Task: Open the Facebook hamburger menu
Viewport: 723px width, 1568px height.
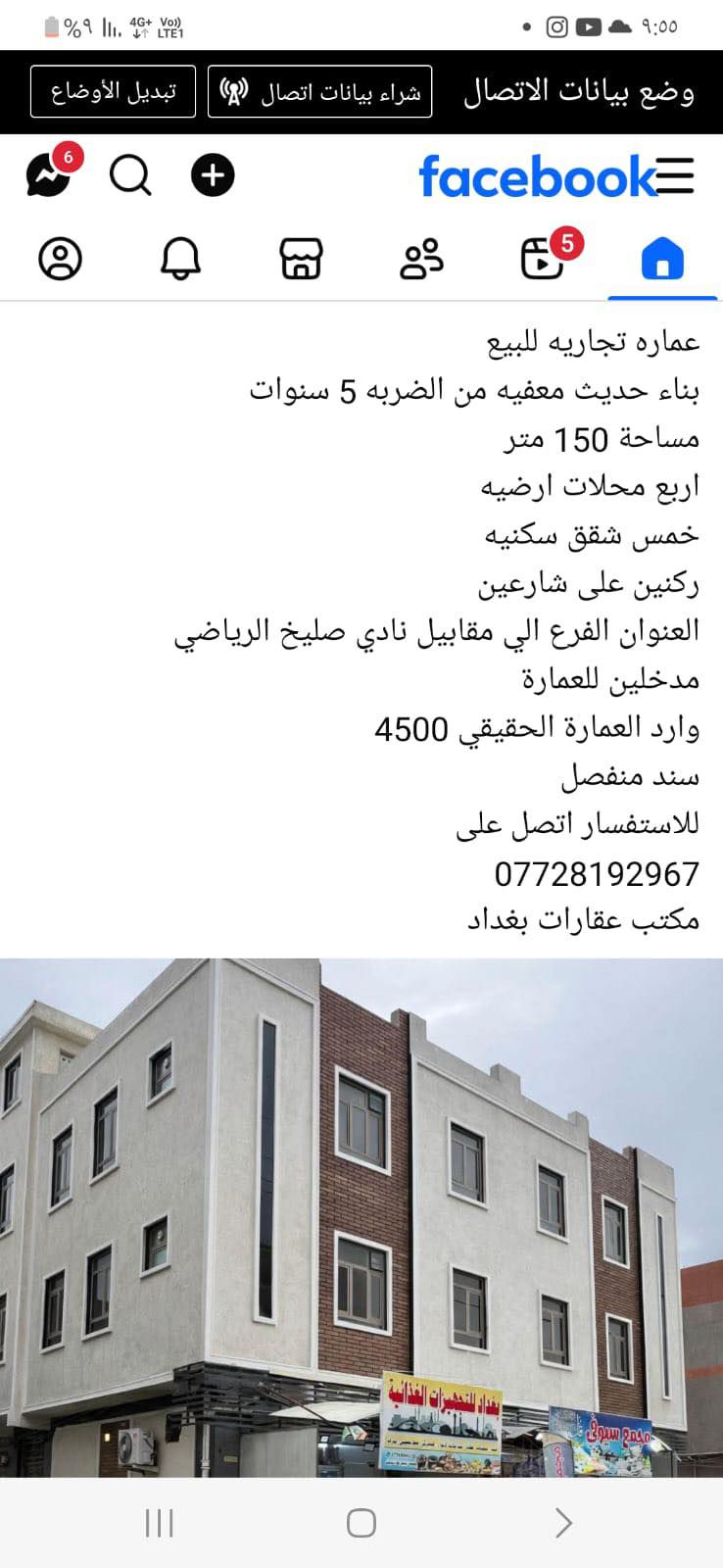Action: coord(675,176)
